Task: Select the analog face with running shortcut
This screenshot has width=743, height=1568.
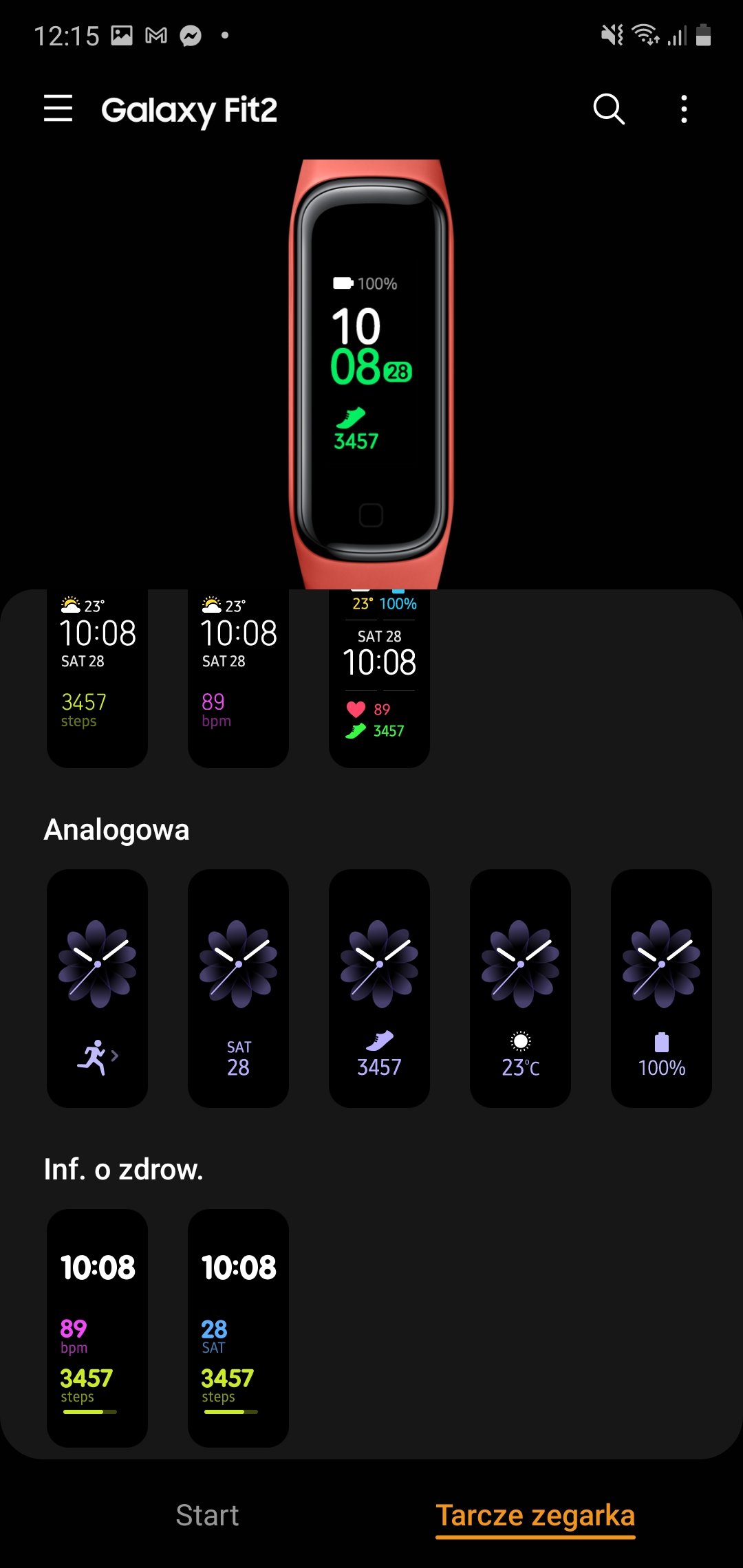Action: pyautogui.click(x=97, y=988)
